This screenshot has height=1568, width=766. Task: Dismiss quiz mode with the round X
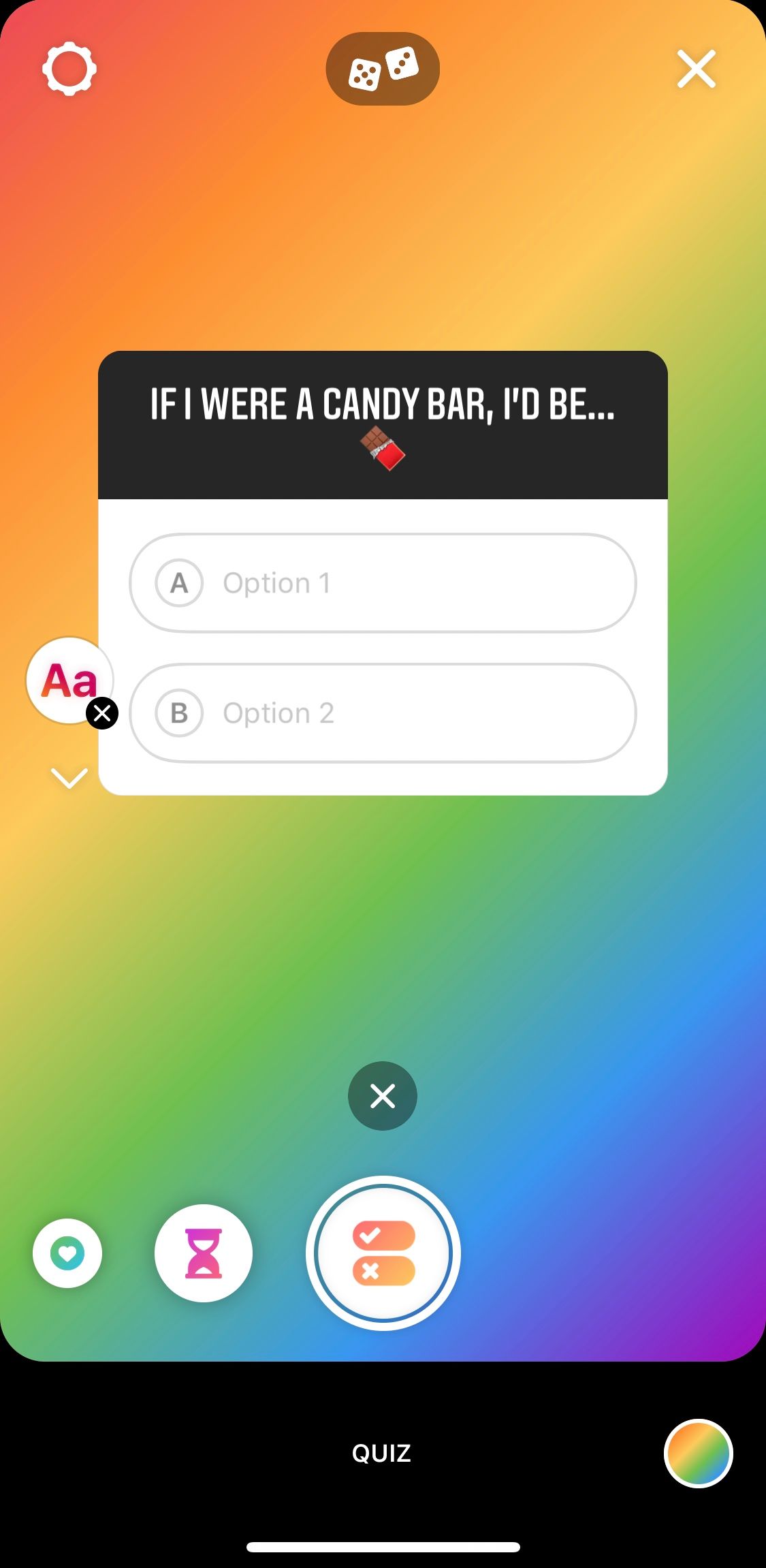click(x=383, y=1096)
